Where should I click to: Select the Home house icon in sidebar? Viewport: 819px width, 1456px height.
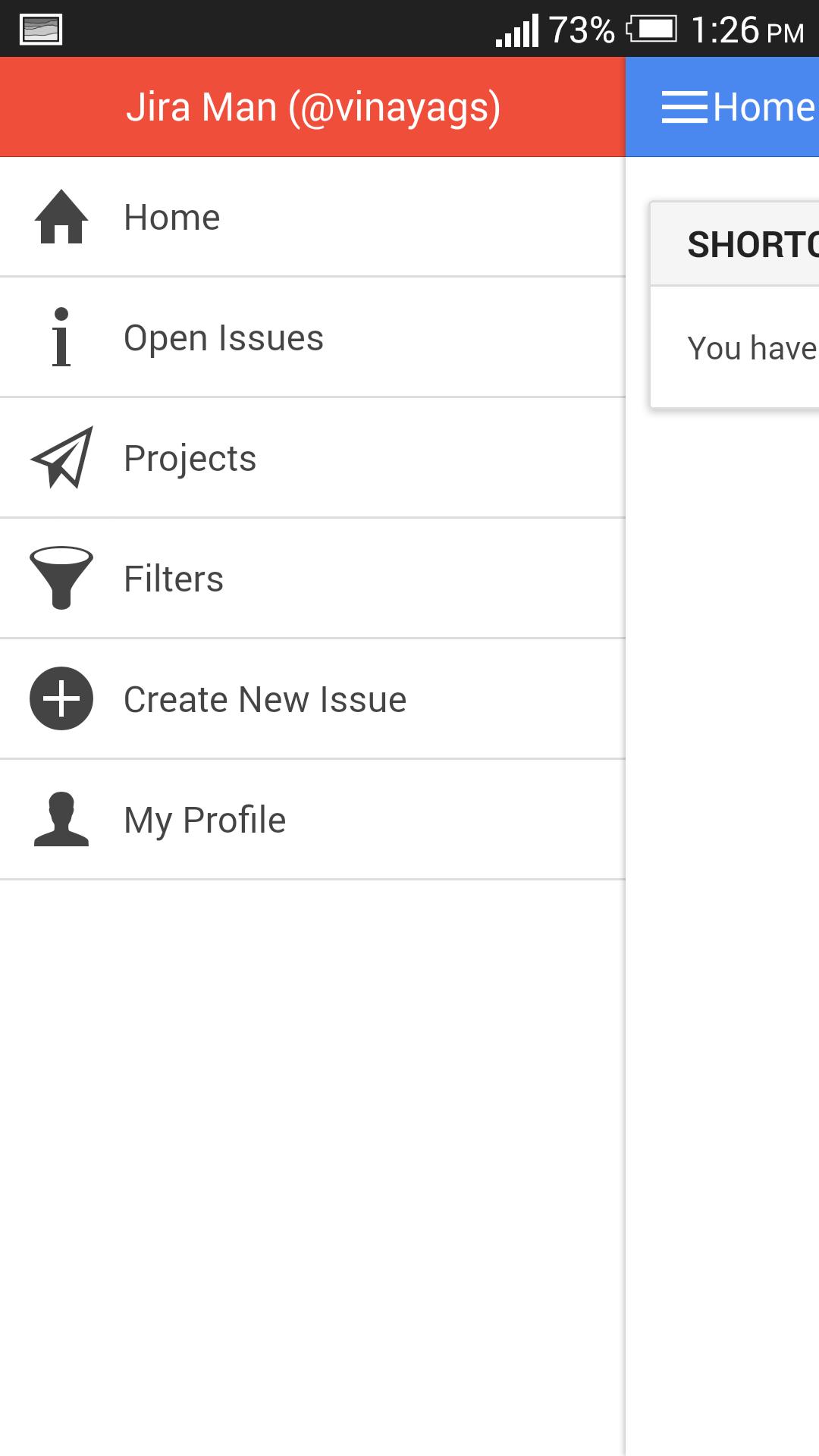coord(60,218)
